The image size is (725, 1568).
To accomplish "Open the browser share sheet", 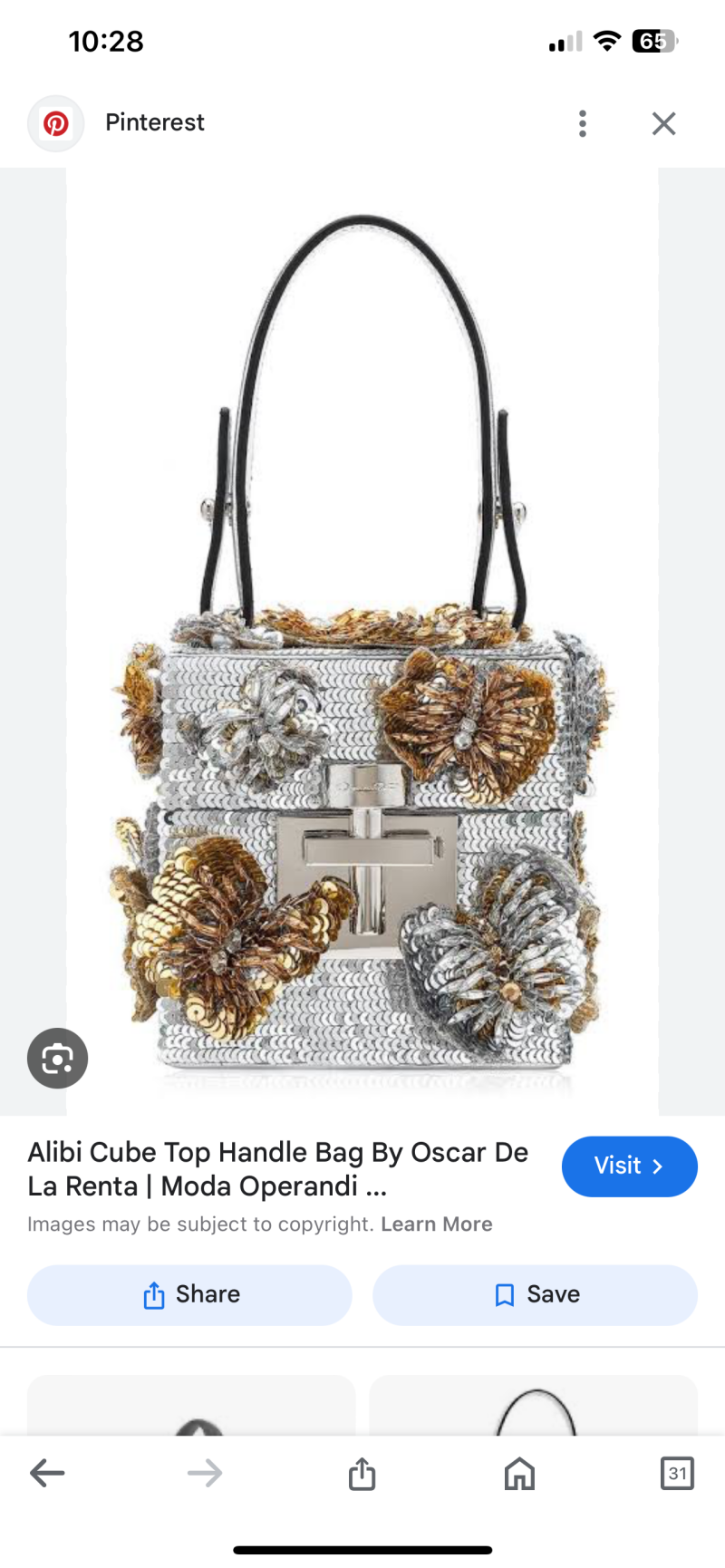I will click(x=362, y=1473).
